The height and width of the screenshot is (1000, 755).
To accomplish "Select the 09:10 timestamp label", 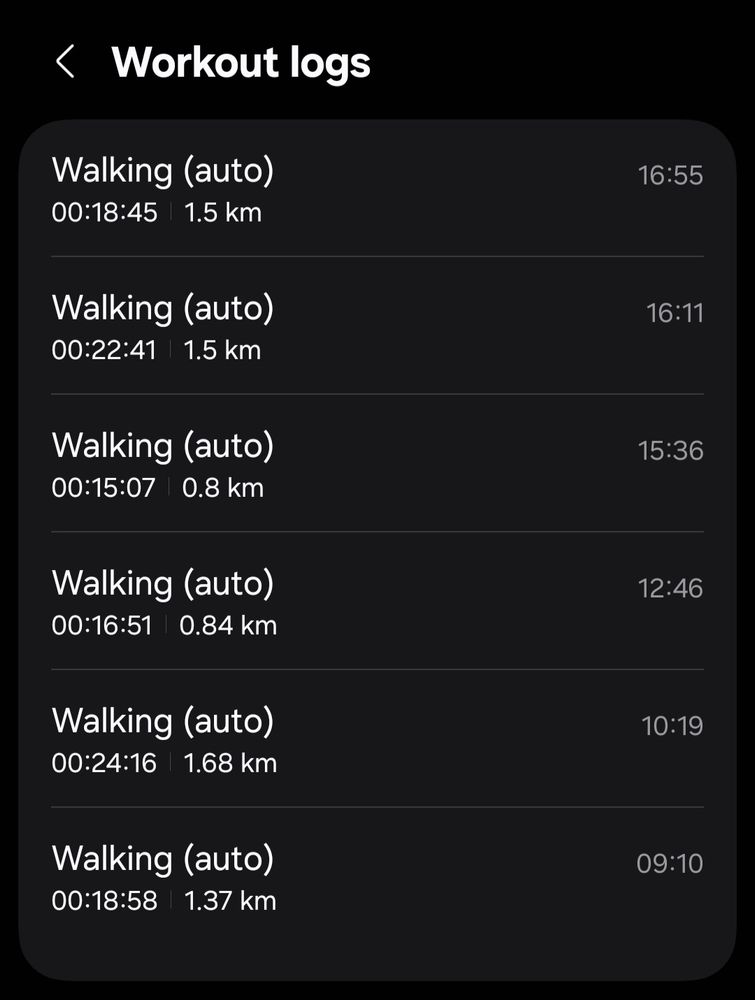I will [x=671, y=864].
